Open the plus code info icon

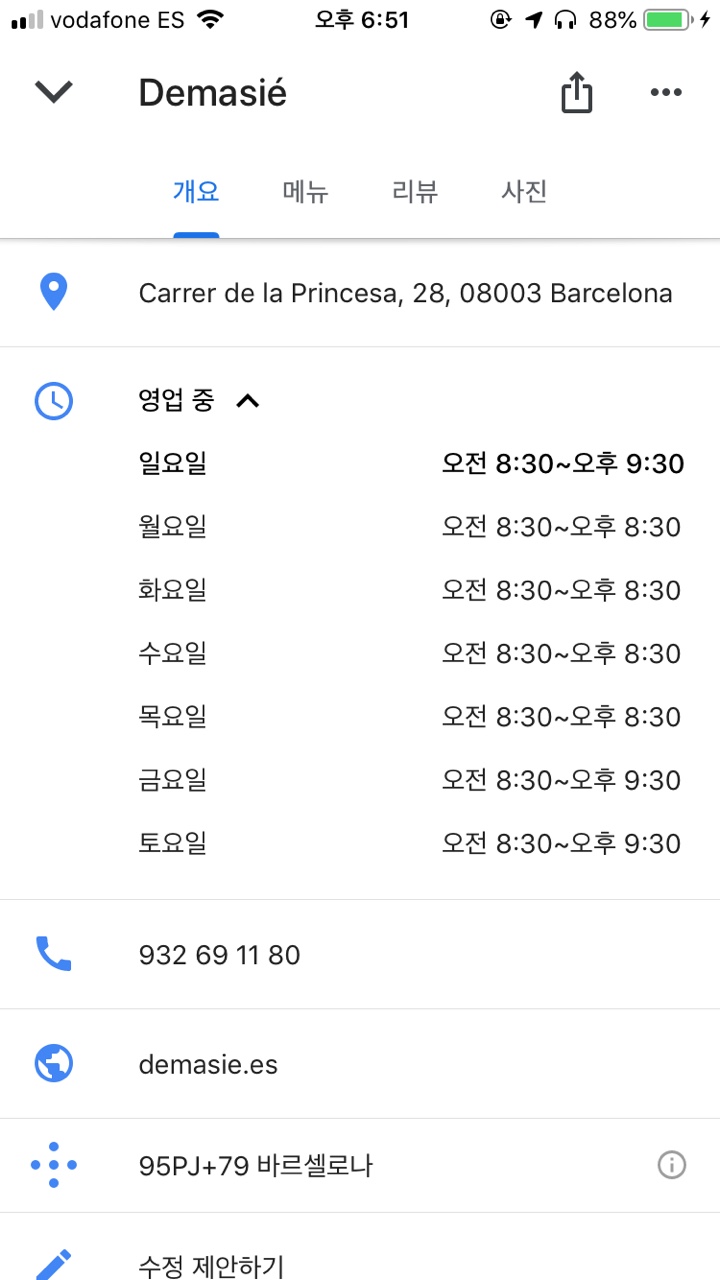672,1165
